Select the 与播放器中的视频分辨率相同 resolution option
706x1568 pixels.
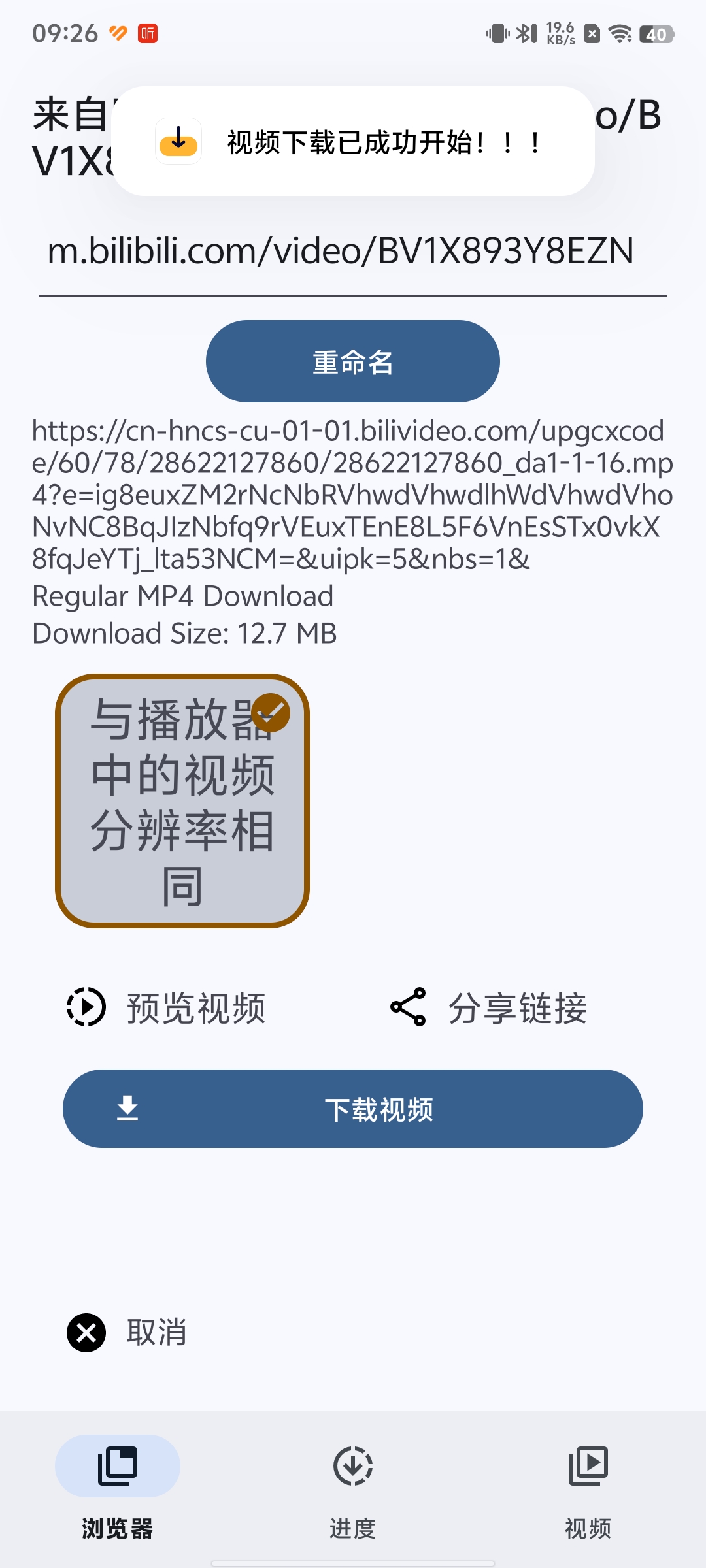click(x=182, y=801)
